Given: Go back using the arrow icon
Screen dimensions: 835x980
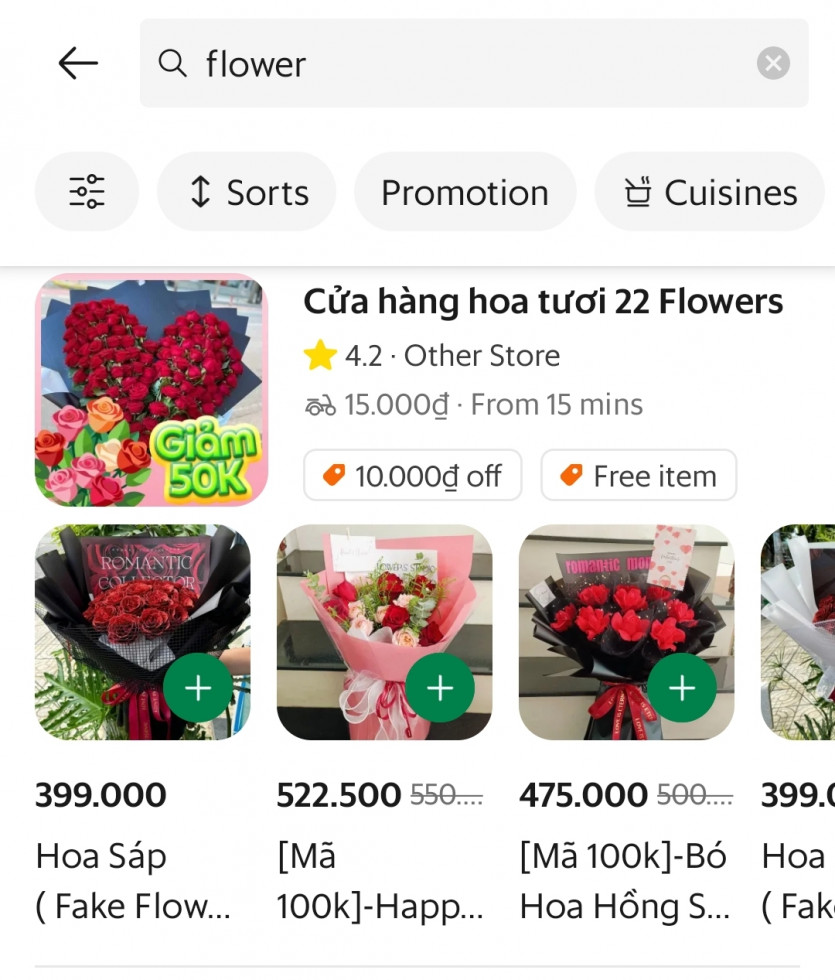Looking at the screenshot, I should [x=78, y=64].
